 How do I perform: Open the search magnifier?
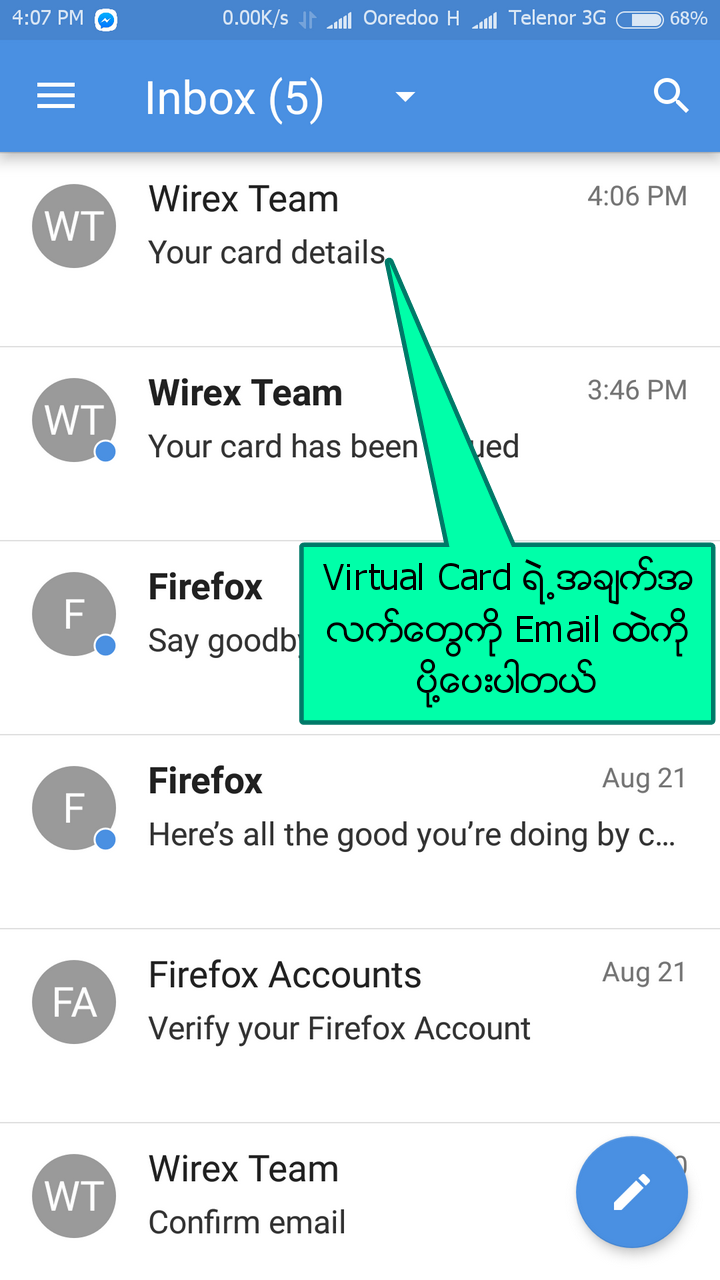[x=671, y=96]
